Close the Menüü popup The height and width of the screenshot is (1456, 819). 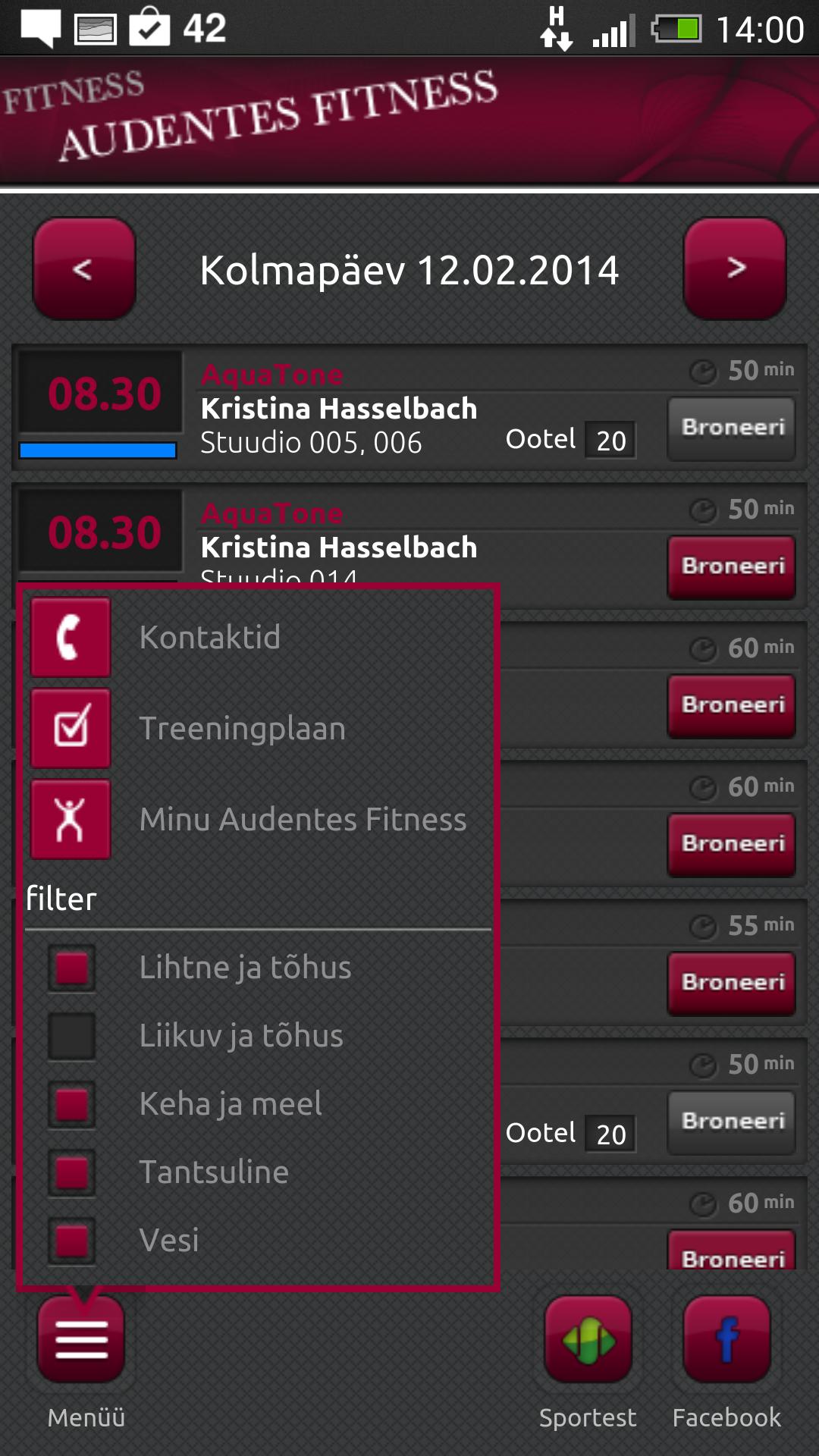(81, 1339)
